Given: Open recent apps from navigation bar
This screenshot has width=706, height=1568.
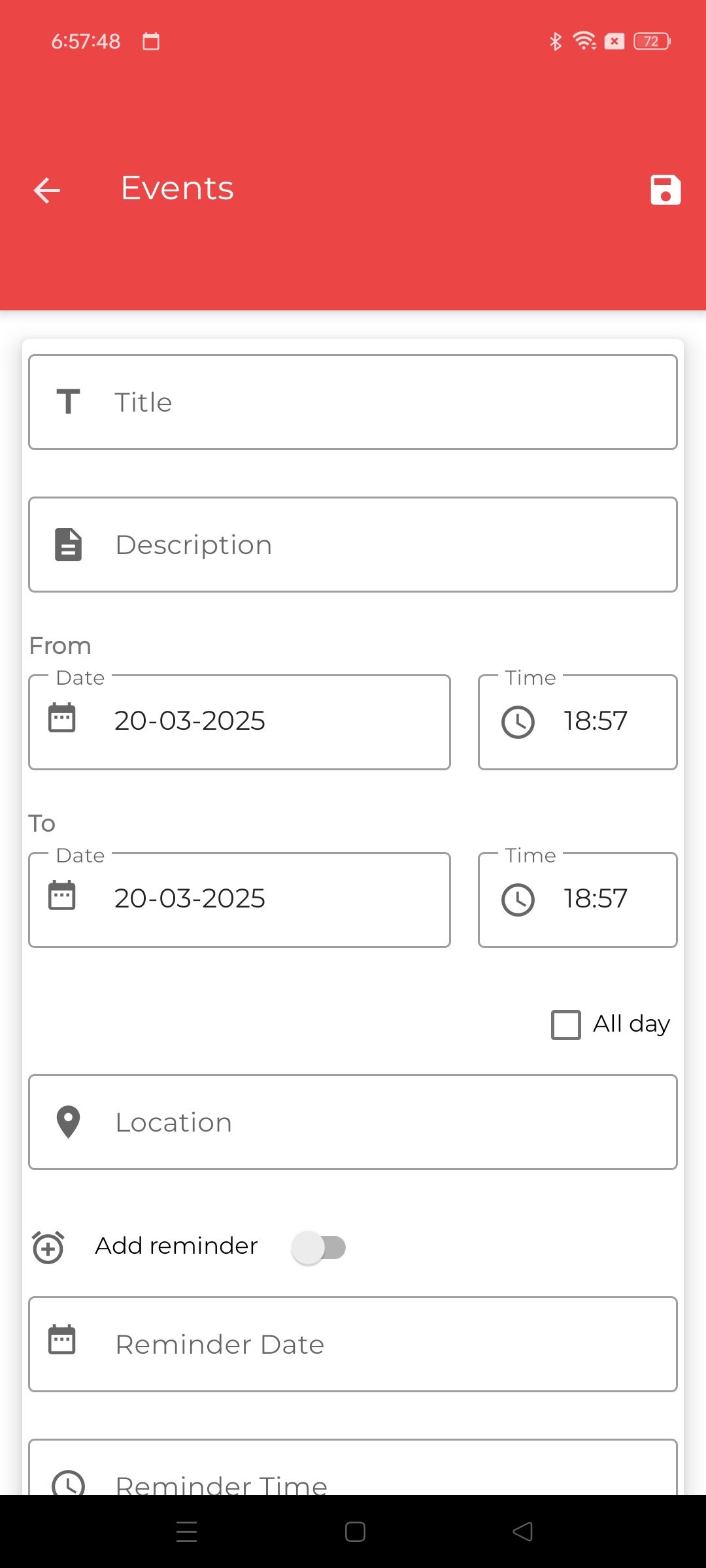Looking at the screenshot, I should (187, 1531).
